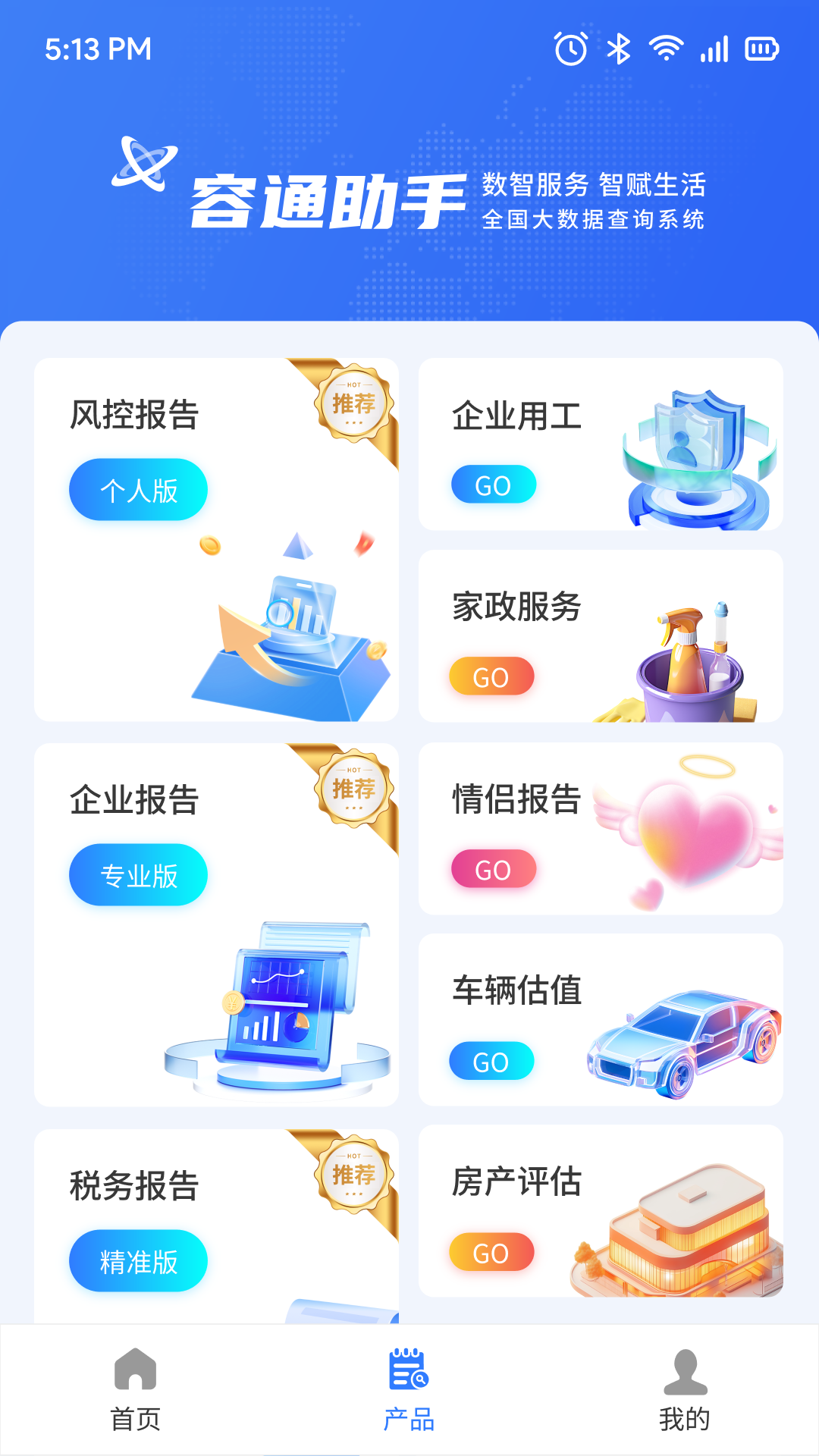Tap the GO button on 房产评估

click(492, 1253)
